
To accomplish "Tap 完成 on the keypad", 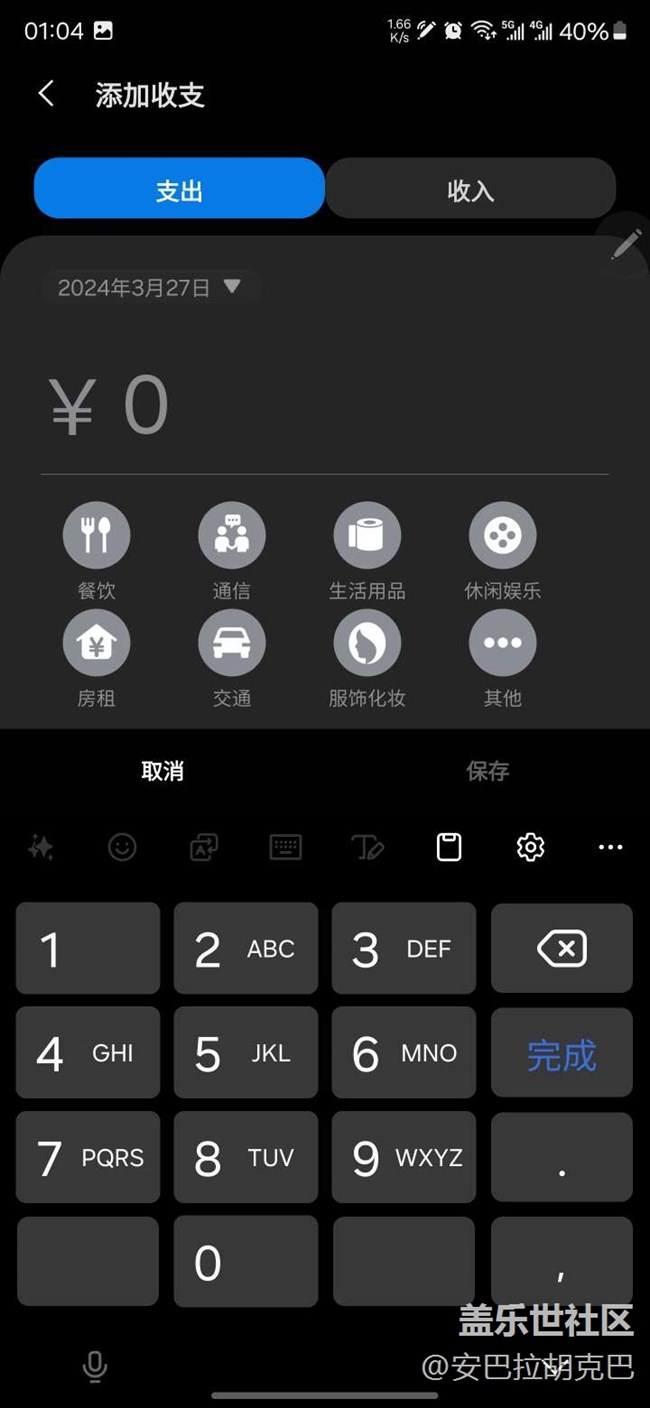I will tap(562, 1053).
